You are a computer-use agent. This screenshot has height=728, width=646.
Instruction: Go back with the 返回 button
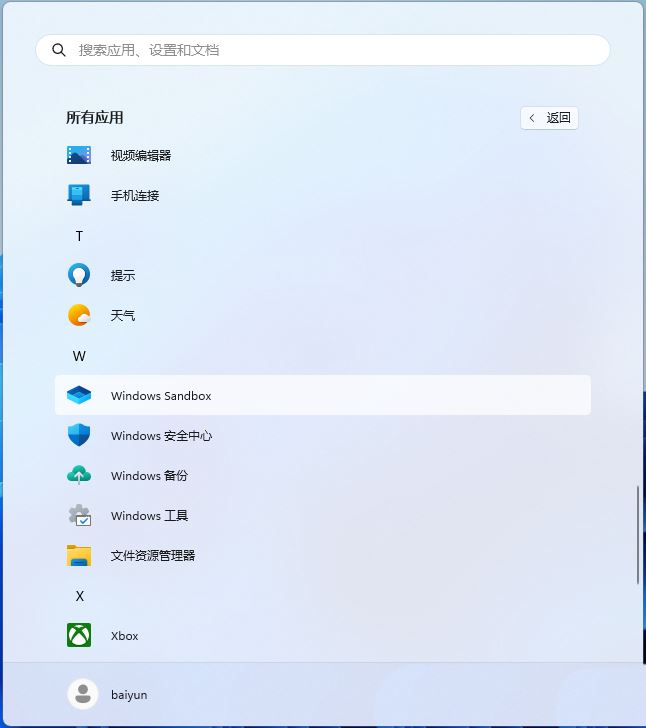pos(549,118)
